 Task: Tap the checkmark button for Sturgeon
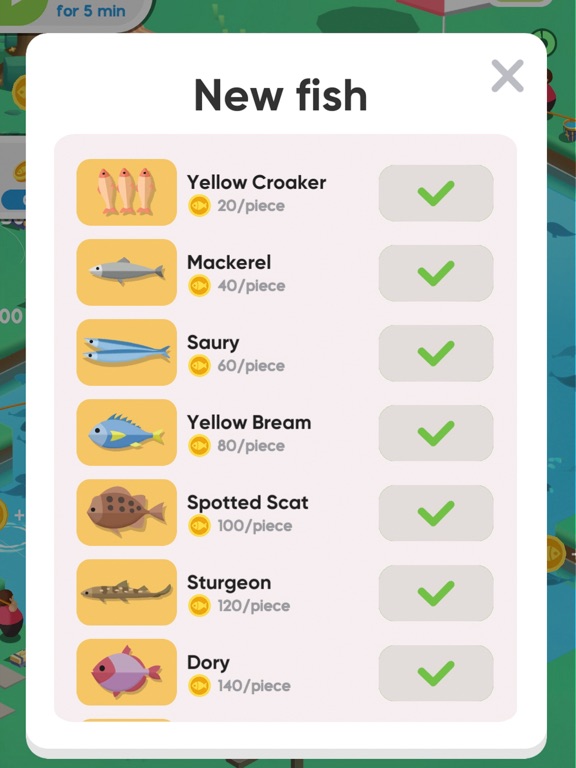point(436,593)
